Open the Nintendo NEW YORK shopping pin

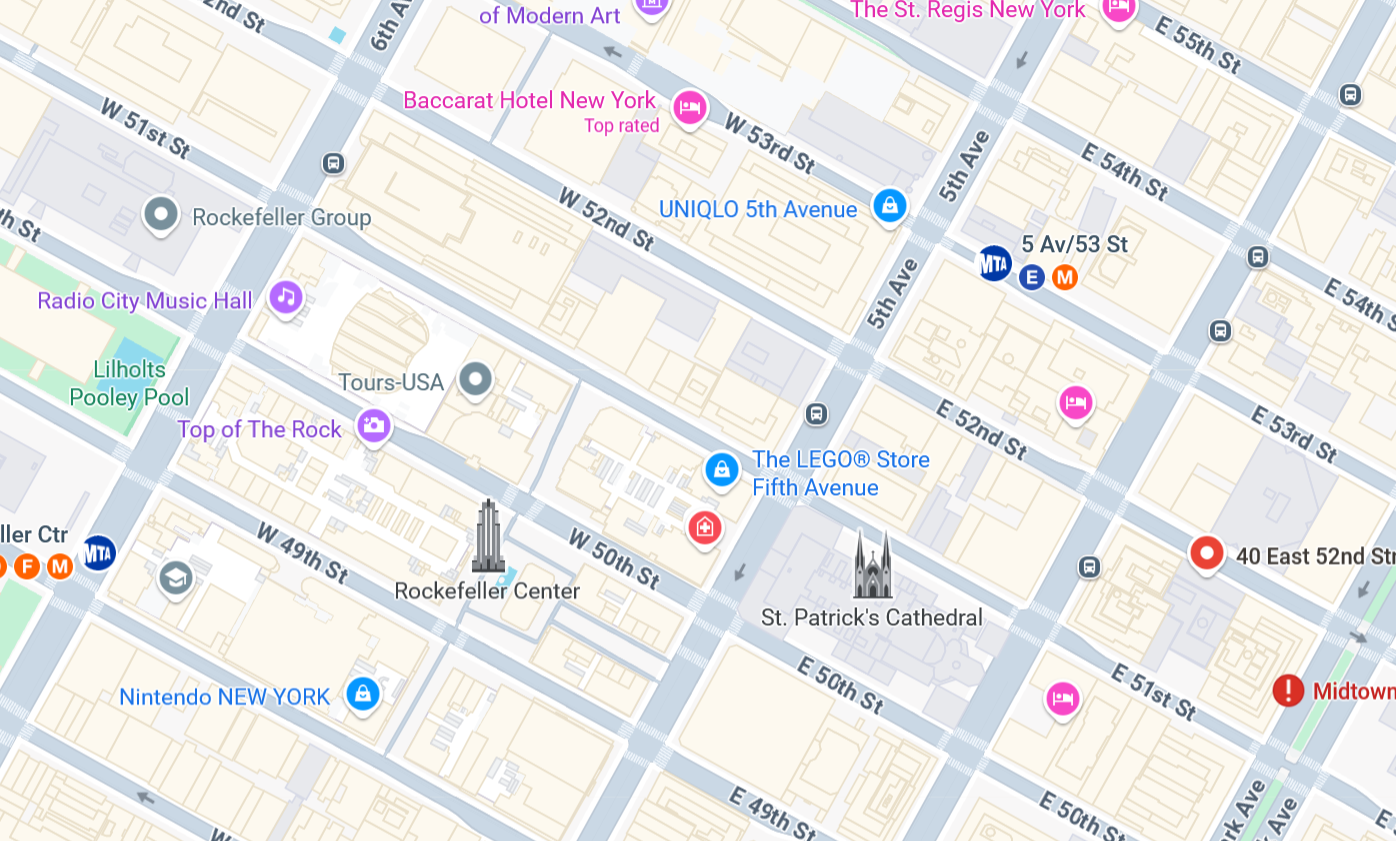tap(362, 693)
